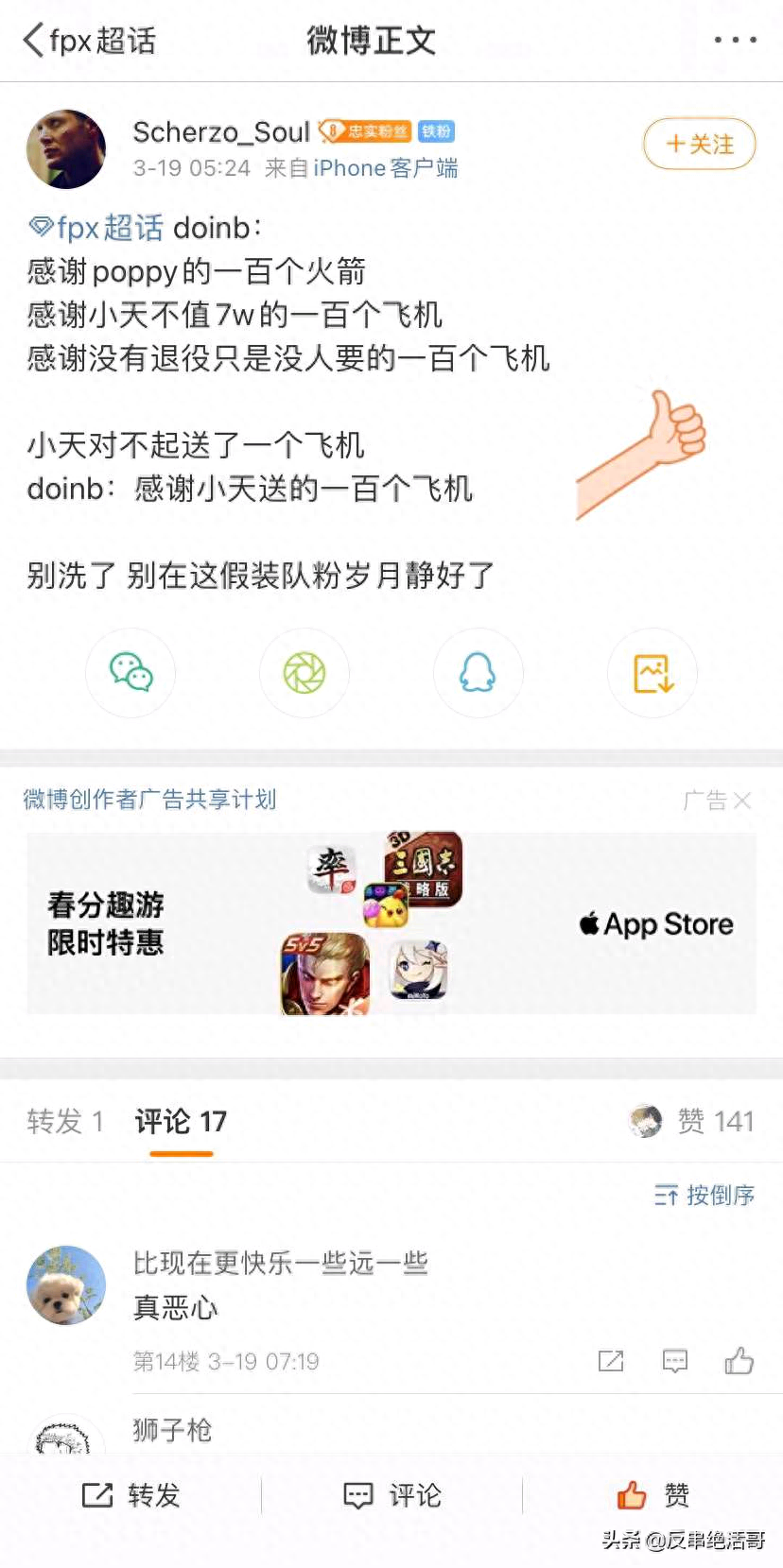Reply to the comment 真恶心
Viewport: 783px width, 1568px height.
pyautogui.click(x=674, y=1361)
